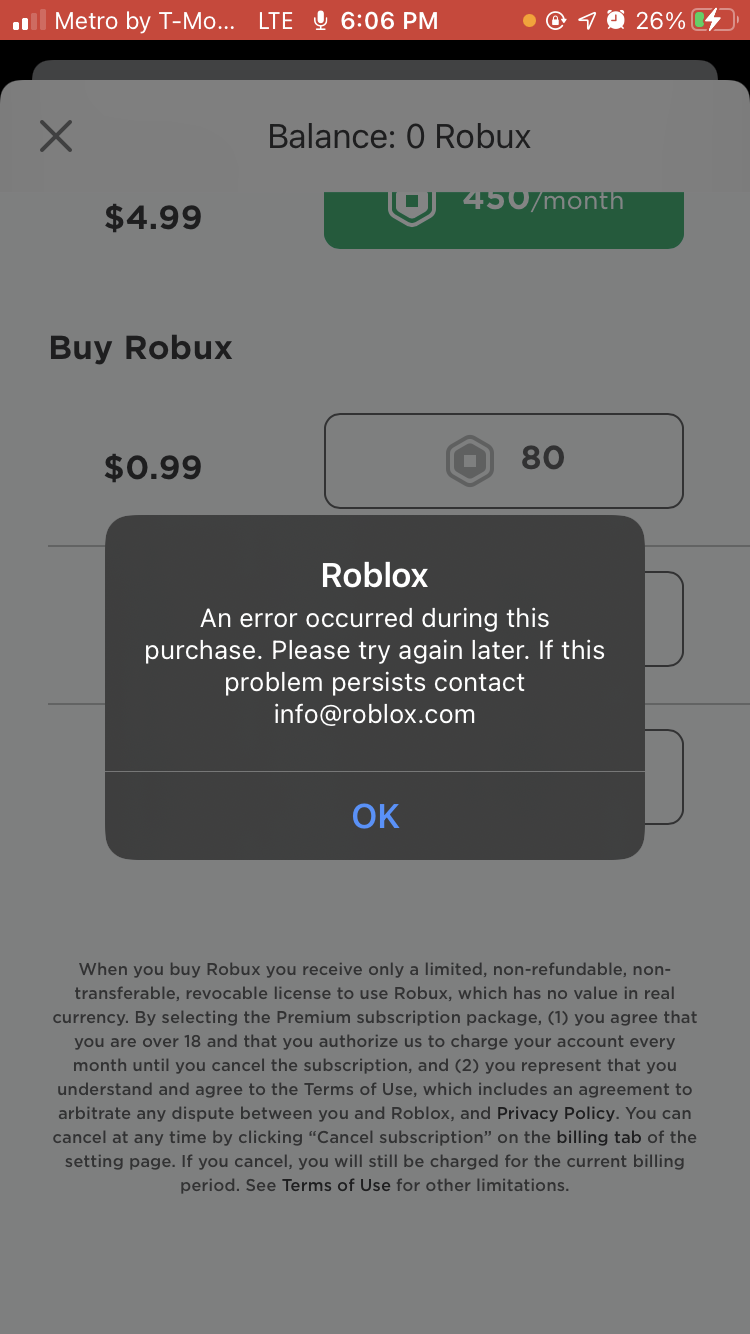This screenshot has height=1334, width=750.
Task: Choose the 450/month Premium subscription
Action: coord(504,219)
